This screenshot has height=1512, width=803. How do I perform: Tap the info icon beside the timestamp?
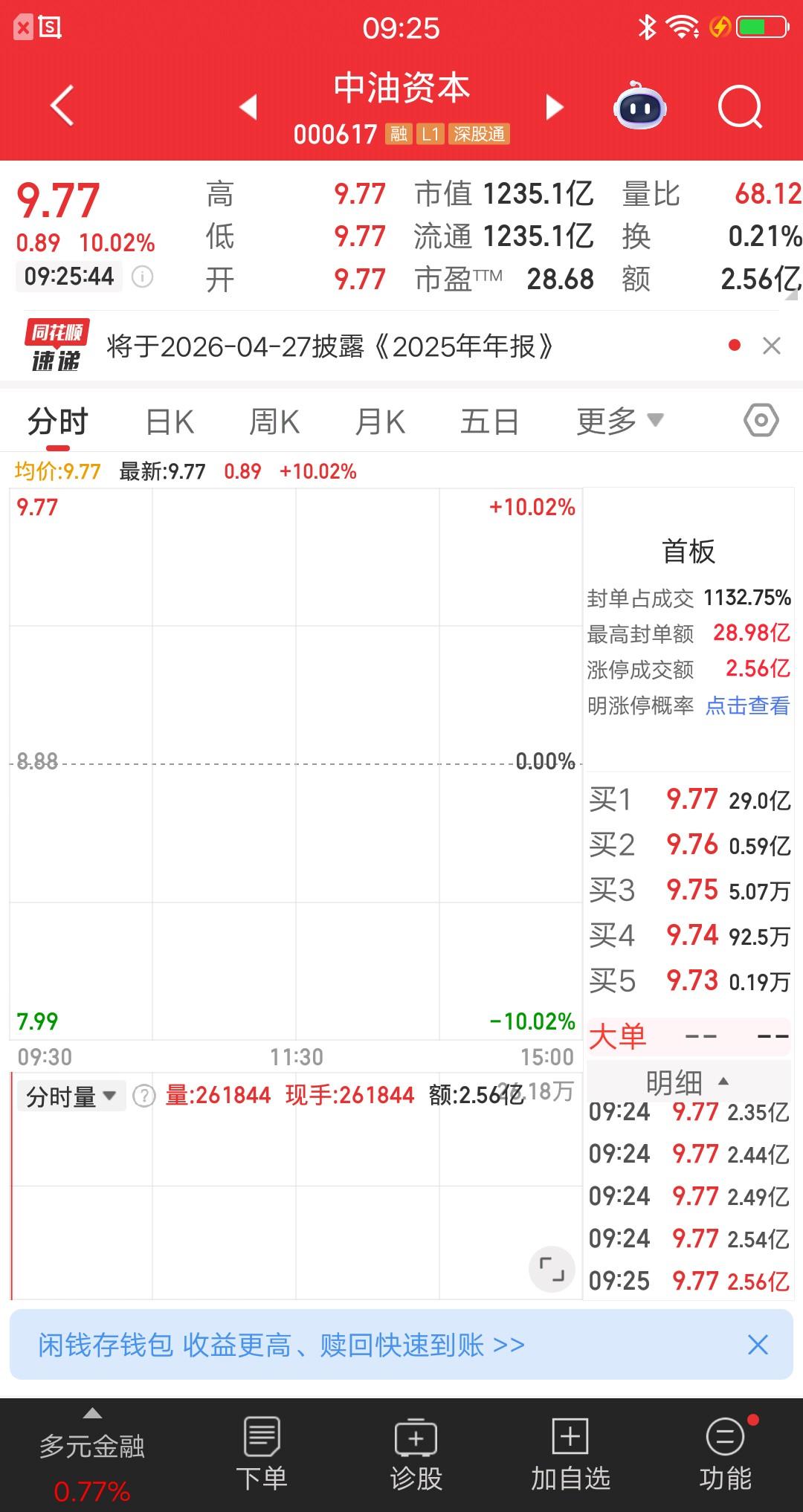[x=142, y=277]
